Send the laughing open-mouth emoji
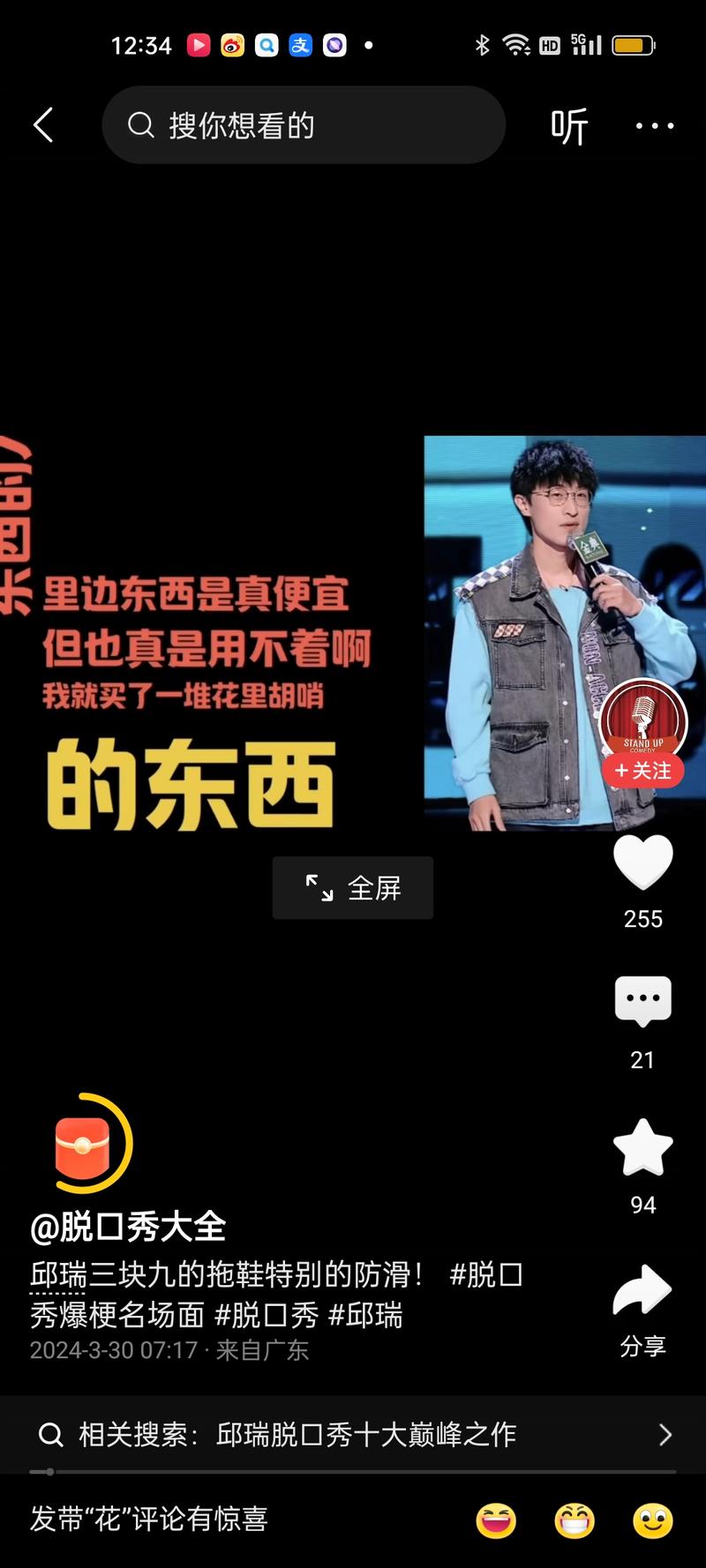This screenshot has height=1568, width=706. 496,1520
